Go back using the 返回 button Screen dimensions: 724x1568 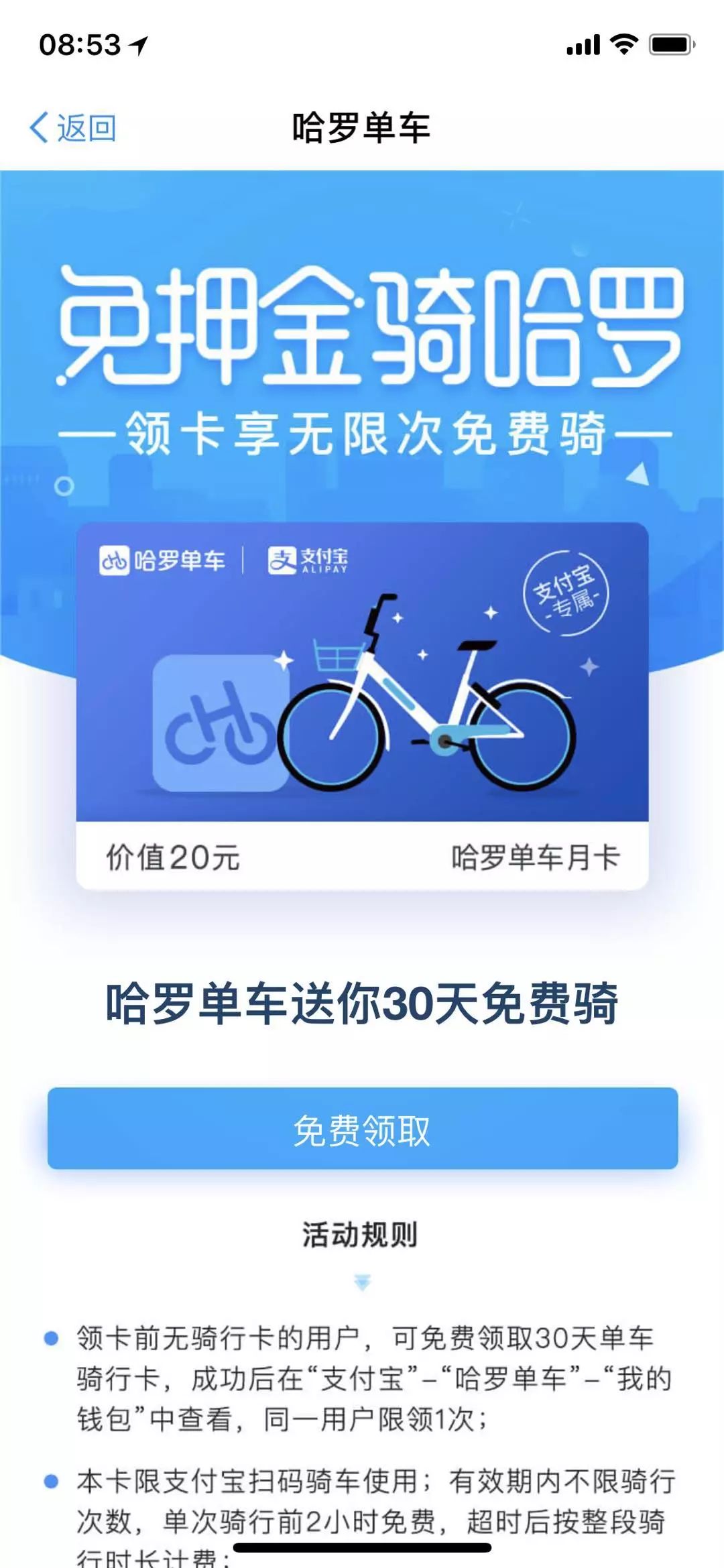click(74, 127)
